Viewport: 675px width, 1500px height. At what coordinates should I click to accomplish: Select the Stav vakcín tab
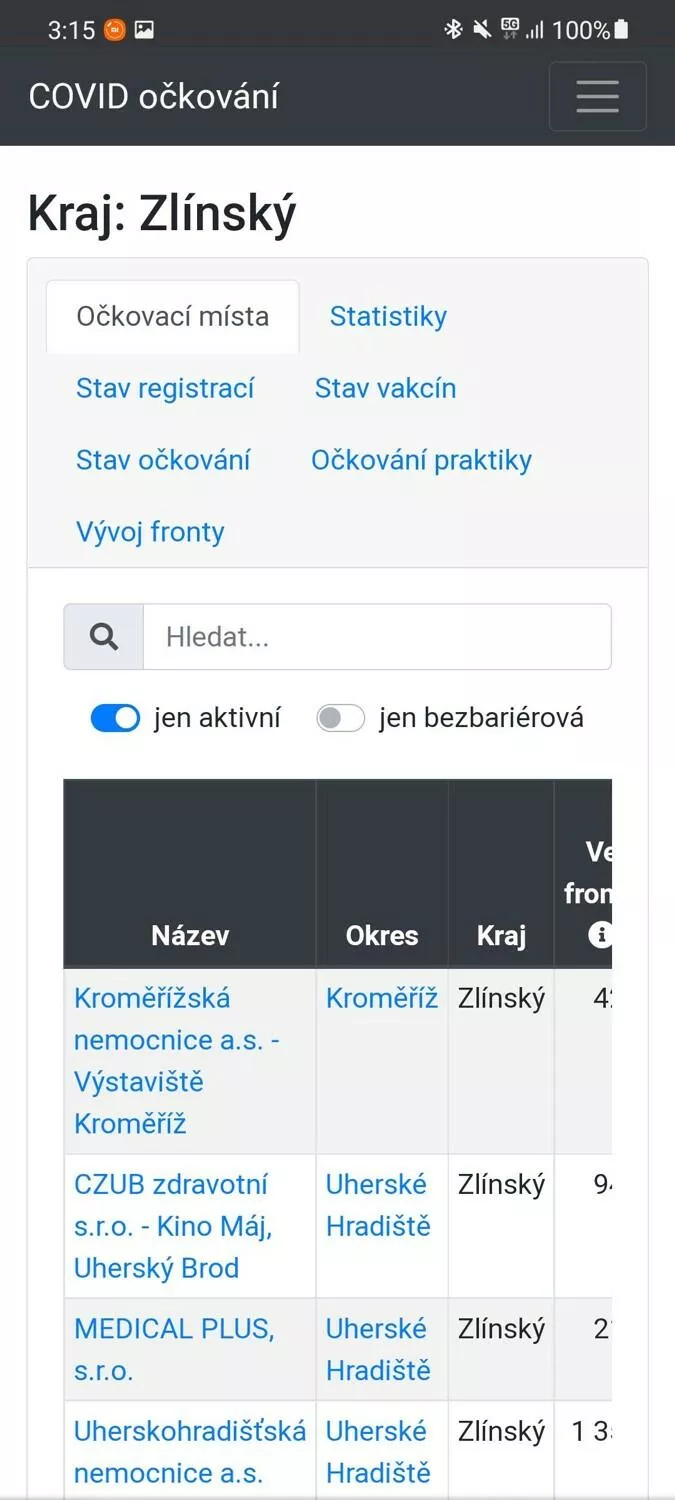[x=385, y=388]
